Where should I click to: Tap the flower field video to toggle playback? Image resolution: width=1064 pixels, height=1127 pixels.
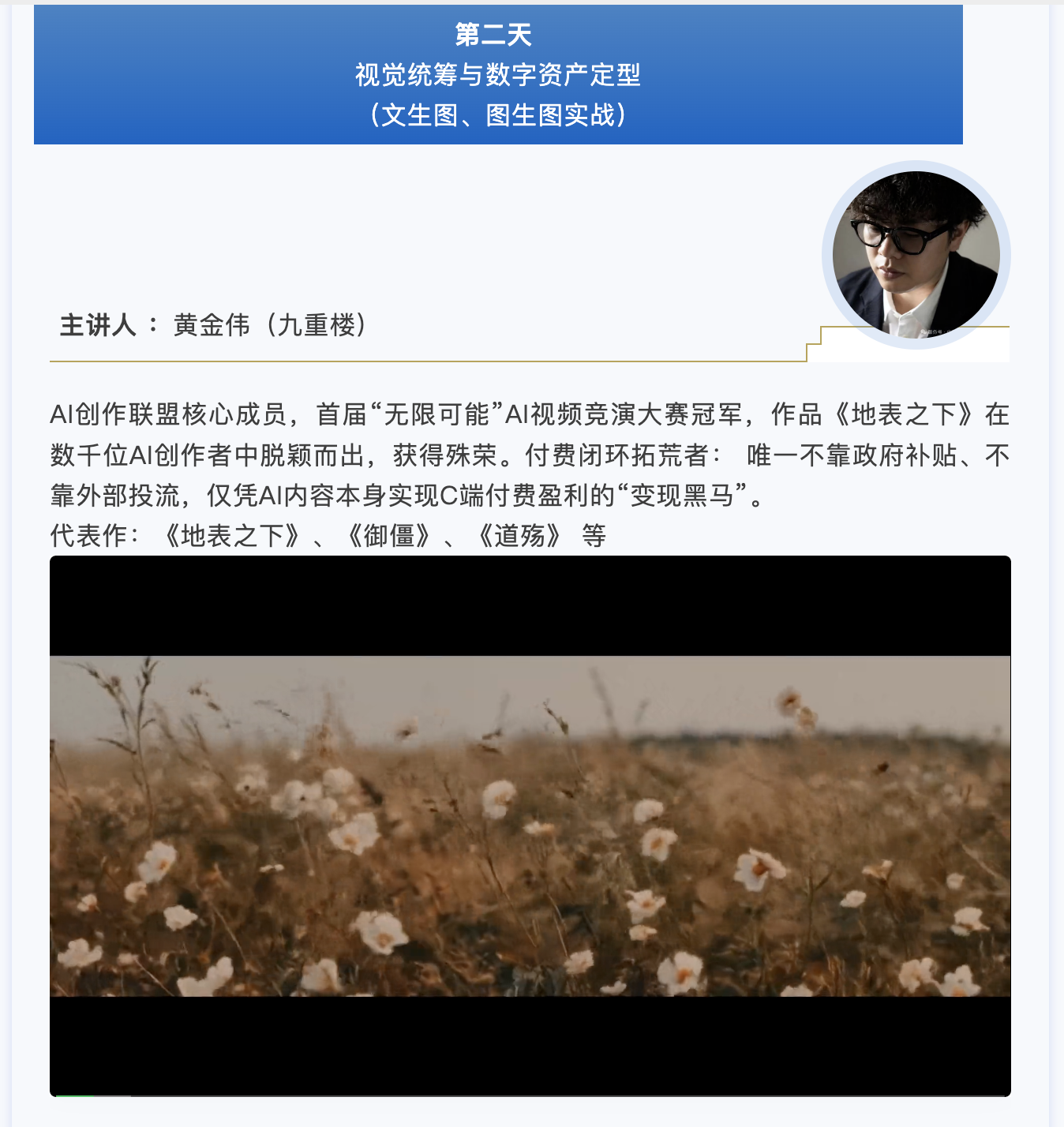pos(530,826)
